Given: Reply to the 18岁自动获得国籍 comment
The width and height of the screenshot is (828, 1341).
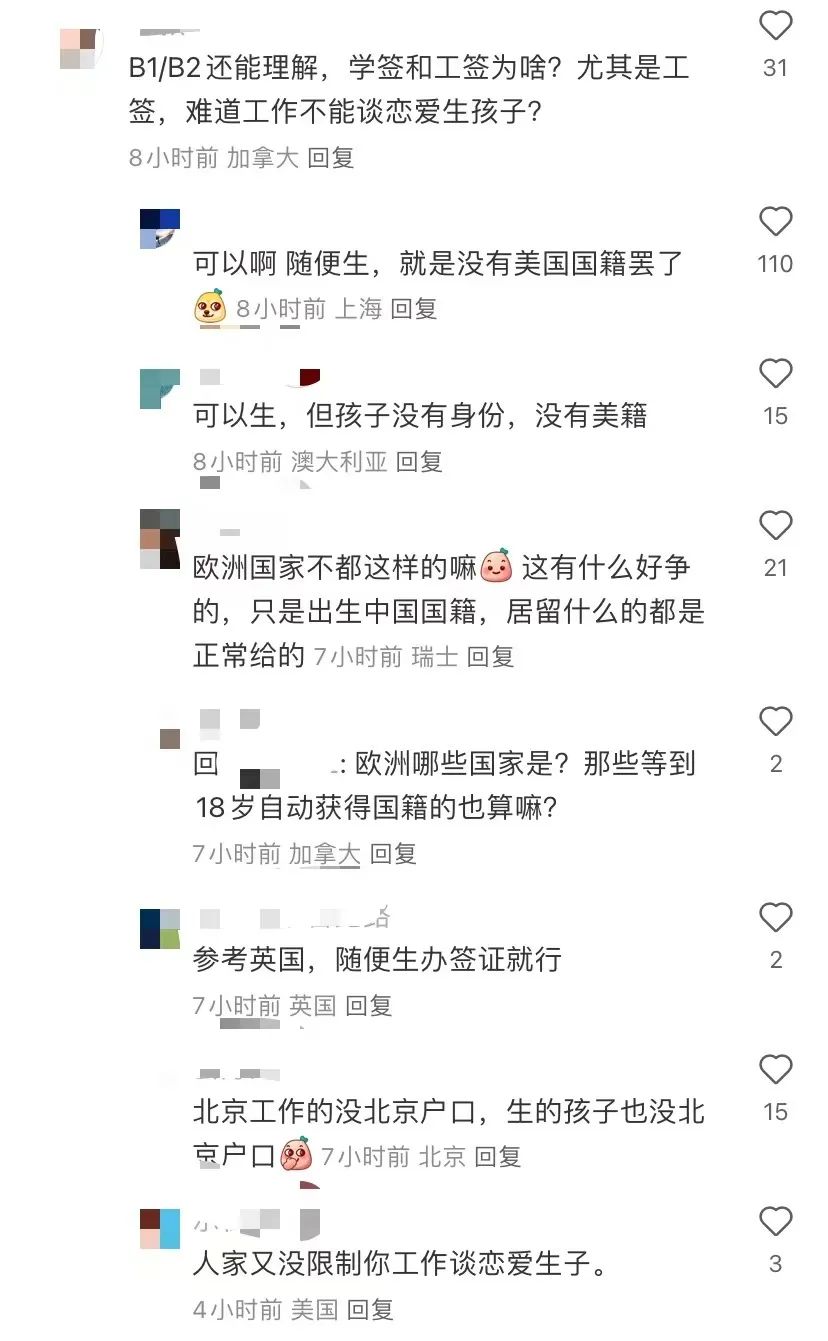Looking at the screenshot, I should (x=393, y=854).
